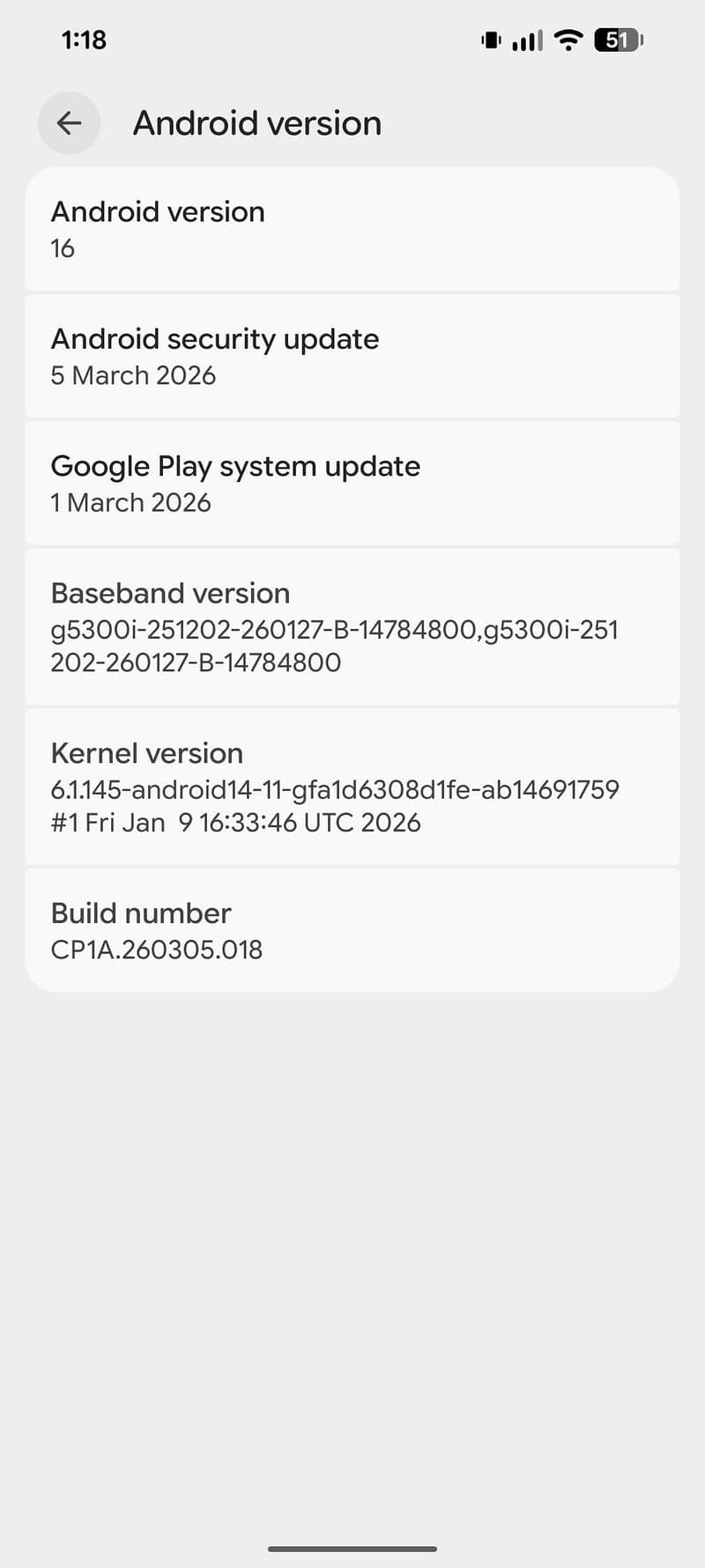705x1568 pixels.
Task: Tap the Baseband version entry
Action: 352,625
